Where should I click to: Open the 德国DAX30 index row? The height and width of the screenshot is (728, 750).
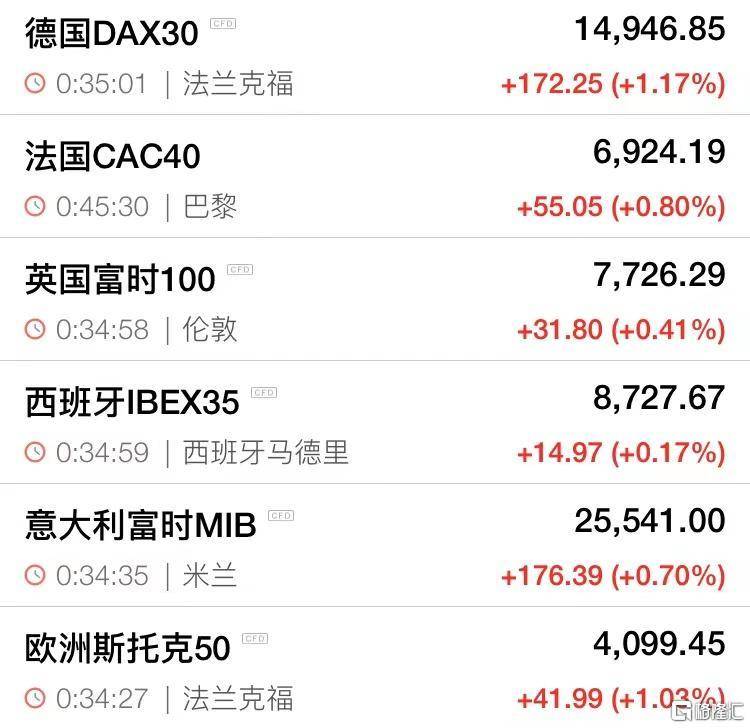[x=112, y=34]
